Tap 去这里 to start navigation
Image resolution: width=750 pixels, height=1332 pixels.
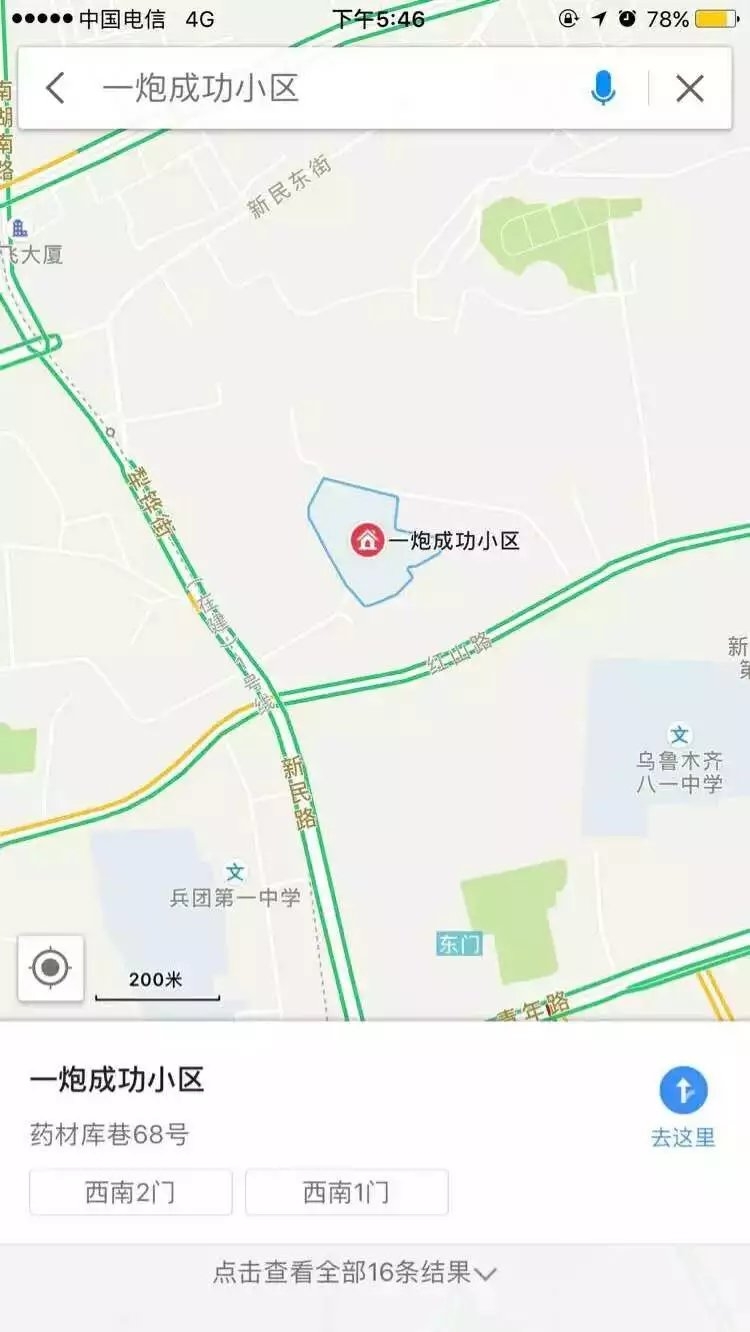[684, 1107]
